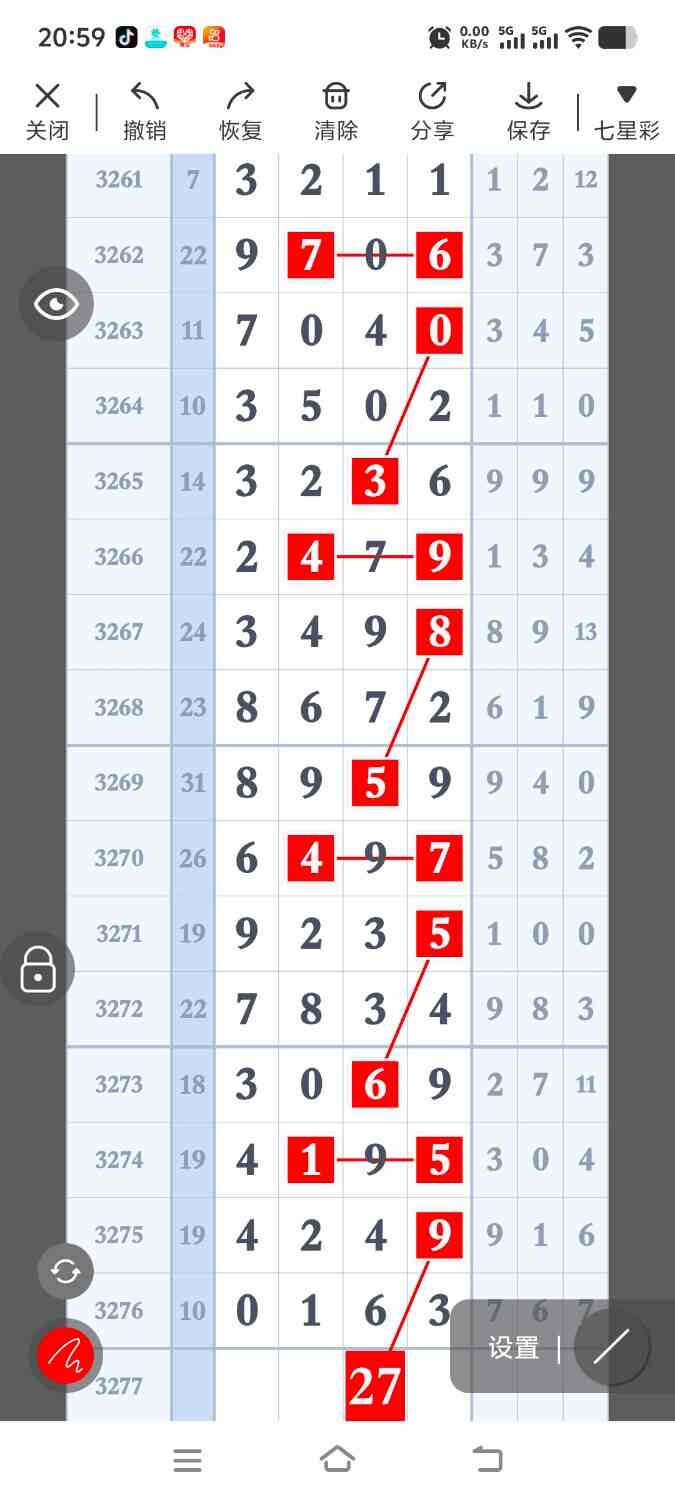
Task: Choose the straight line tool
Action: [611, 1348]
